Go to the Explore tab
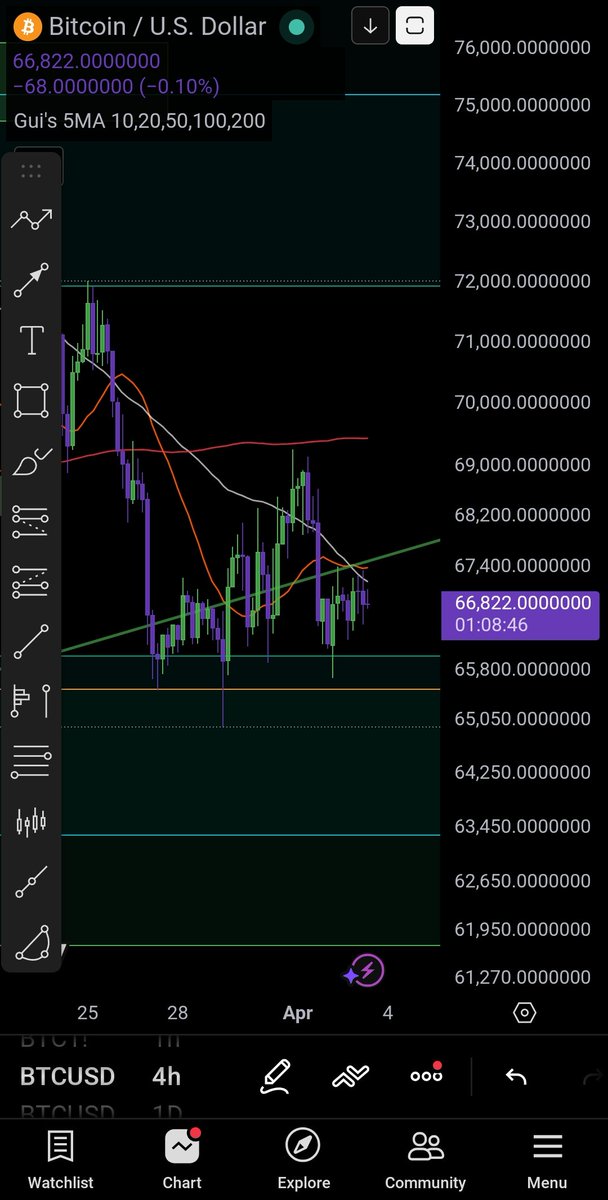 point(304,1159)
